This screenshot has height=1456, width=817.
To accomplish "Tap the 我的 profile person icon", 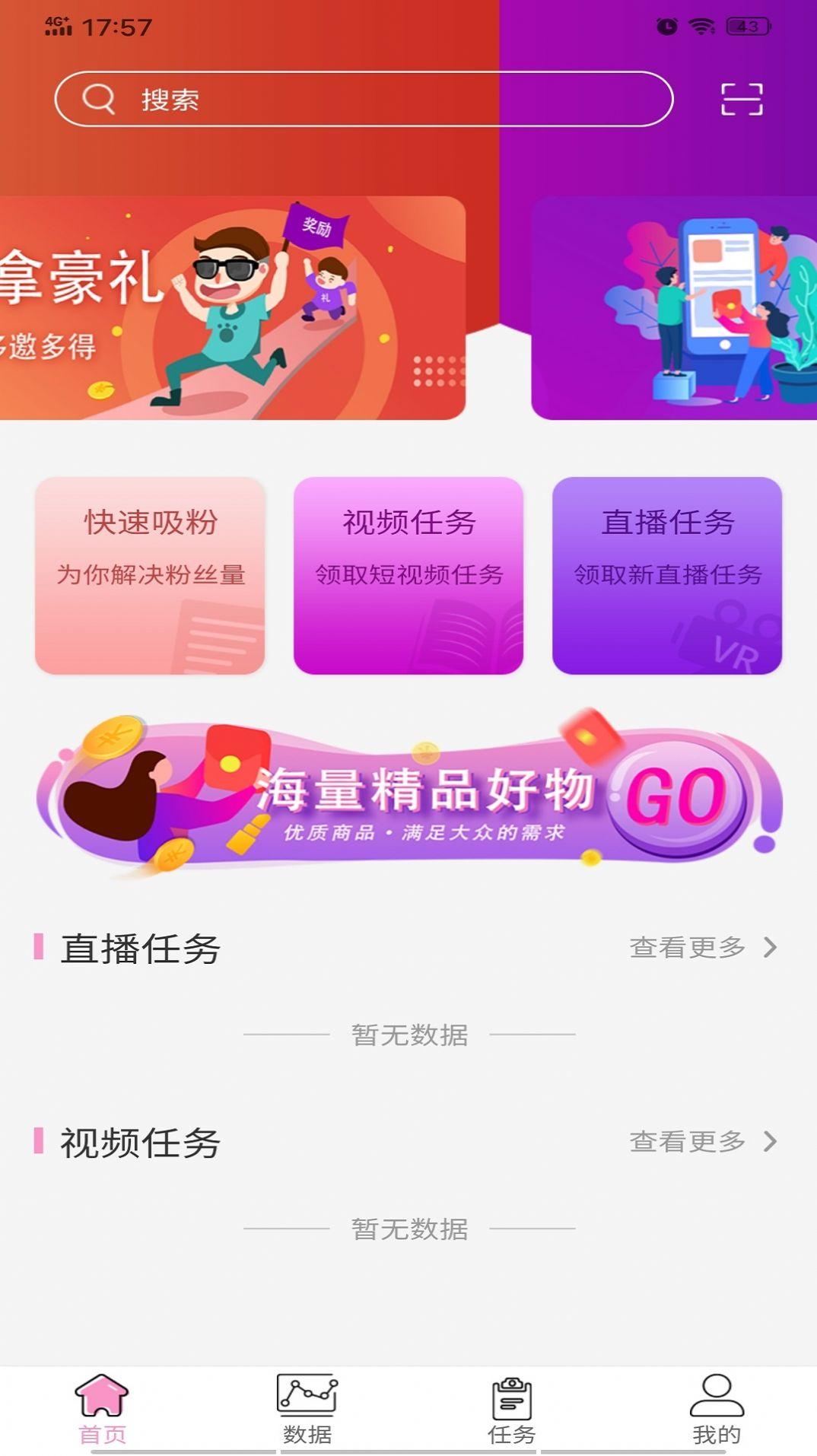I will (715, 1407).
